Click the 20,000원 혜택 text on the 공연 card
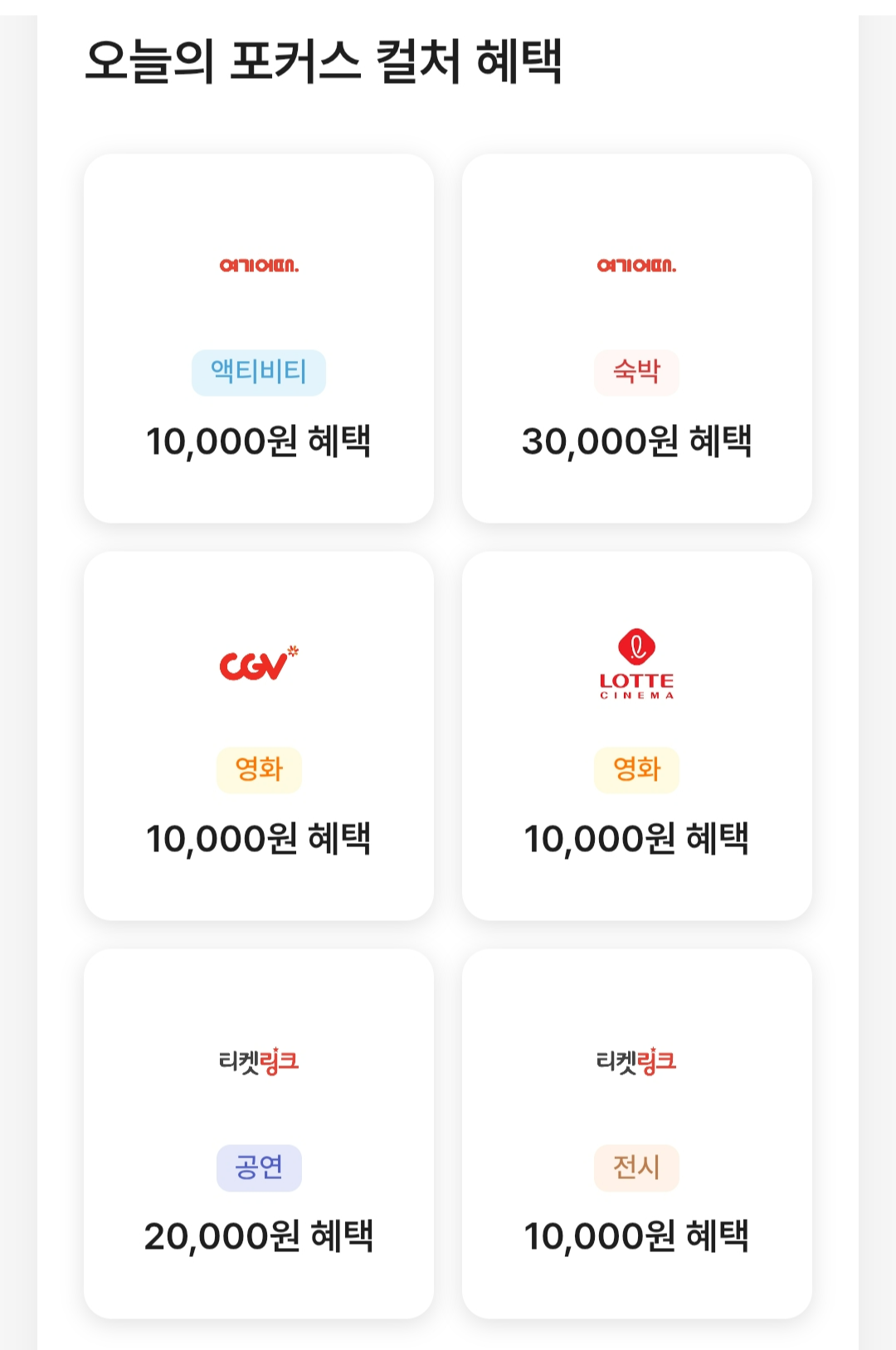 click(x=260, y=1238)
